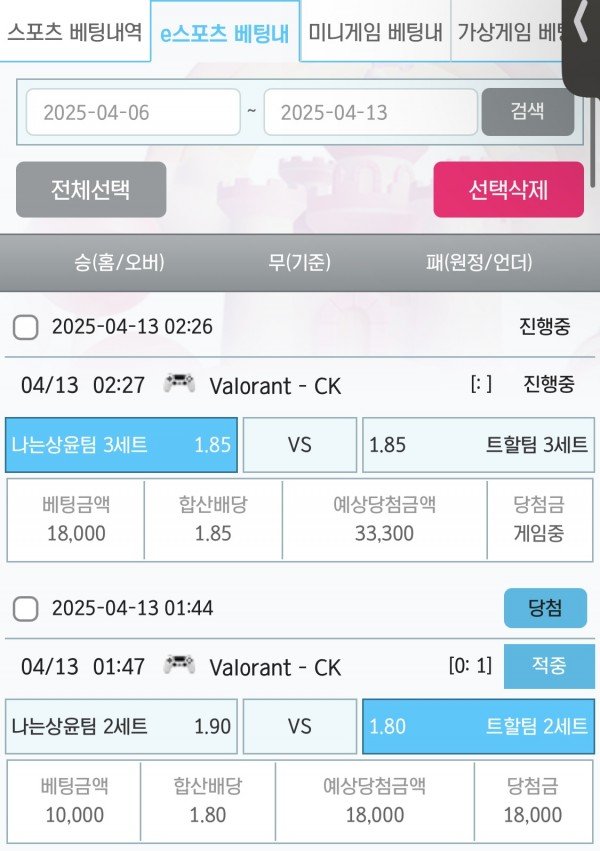Image resolution: width=600 pixels, height=851 pixels.
Task: Edit end date 2025-04-13 field
Action: coord(370,112)
